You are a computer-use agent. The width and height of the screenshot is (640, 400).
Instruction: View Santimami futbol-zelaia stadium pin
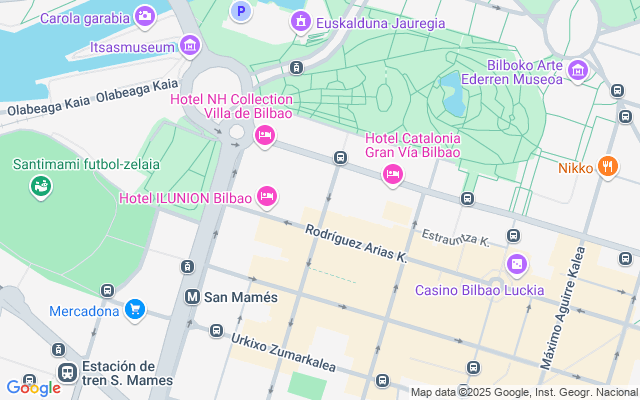click(41, 187)
